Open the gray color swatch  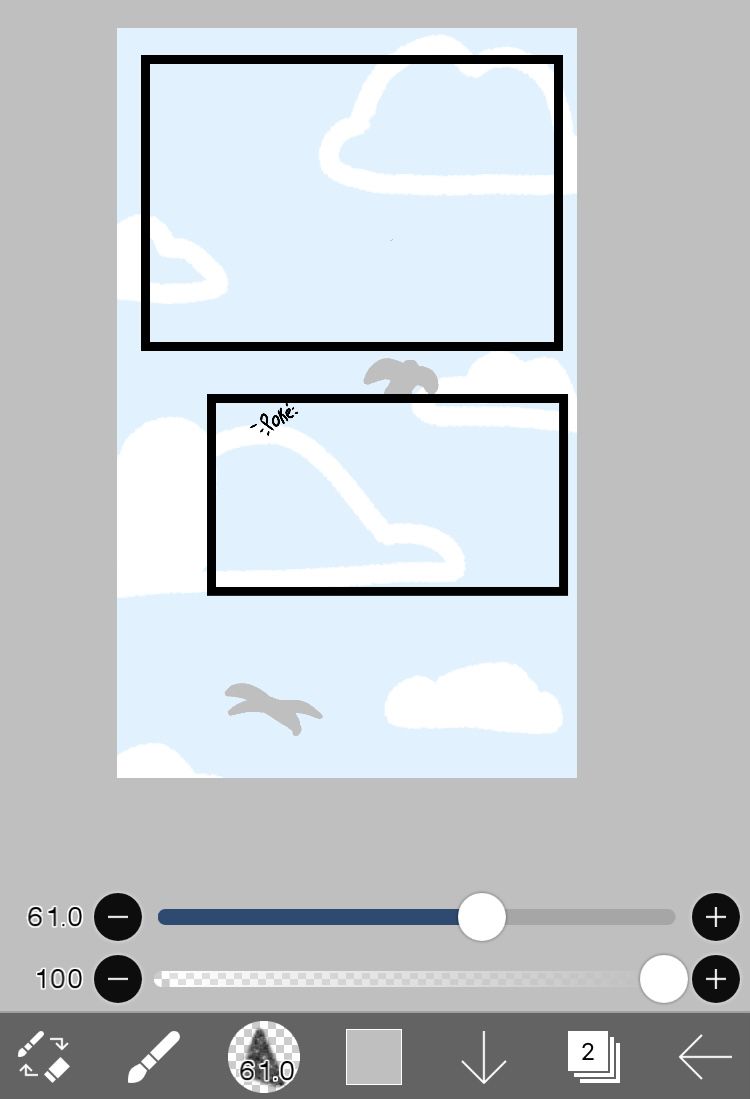(x=374, y=1056)
